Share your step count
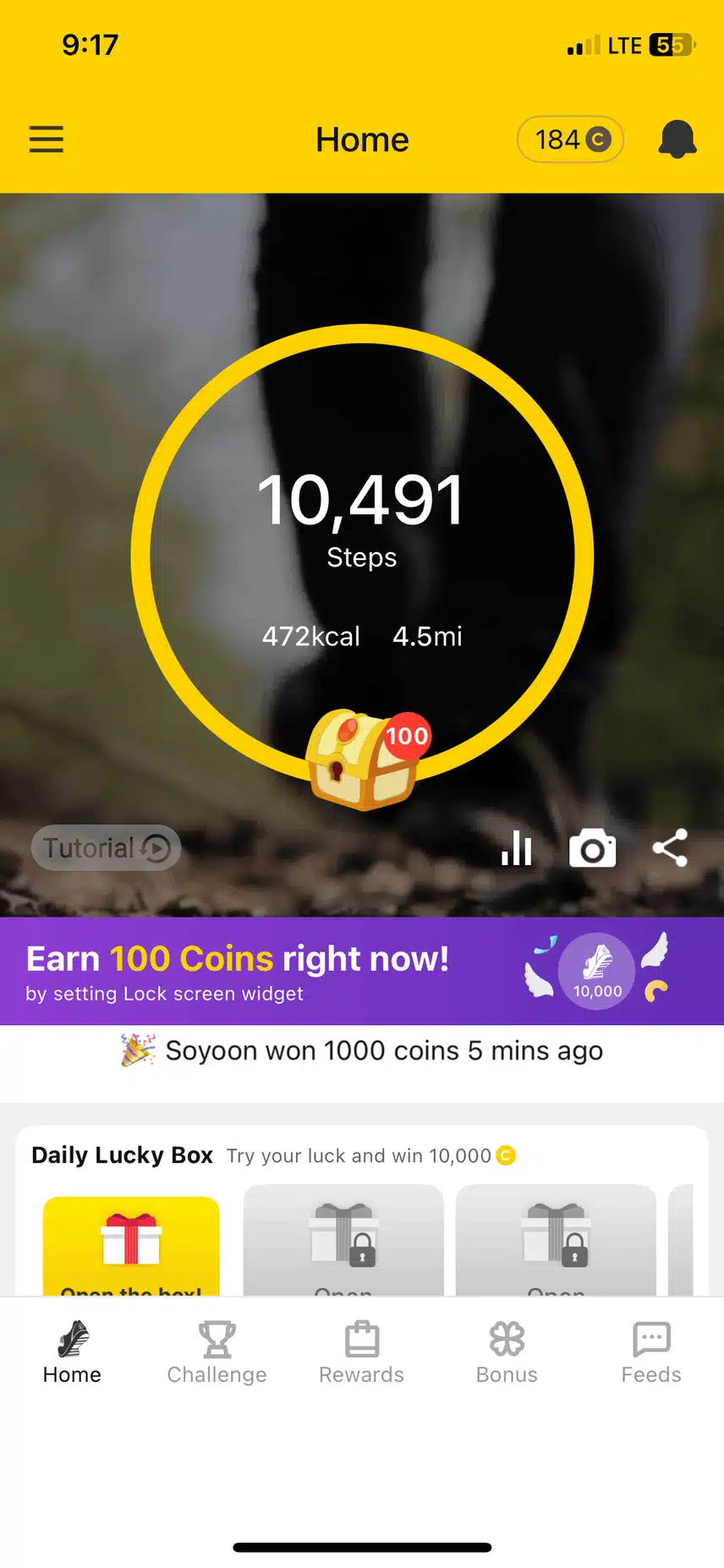The height and width of the screenshot is (1568, 724). coord(670,848)
